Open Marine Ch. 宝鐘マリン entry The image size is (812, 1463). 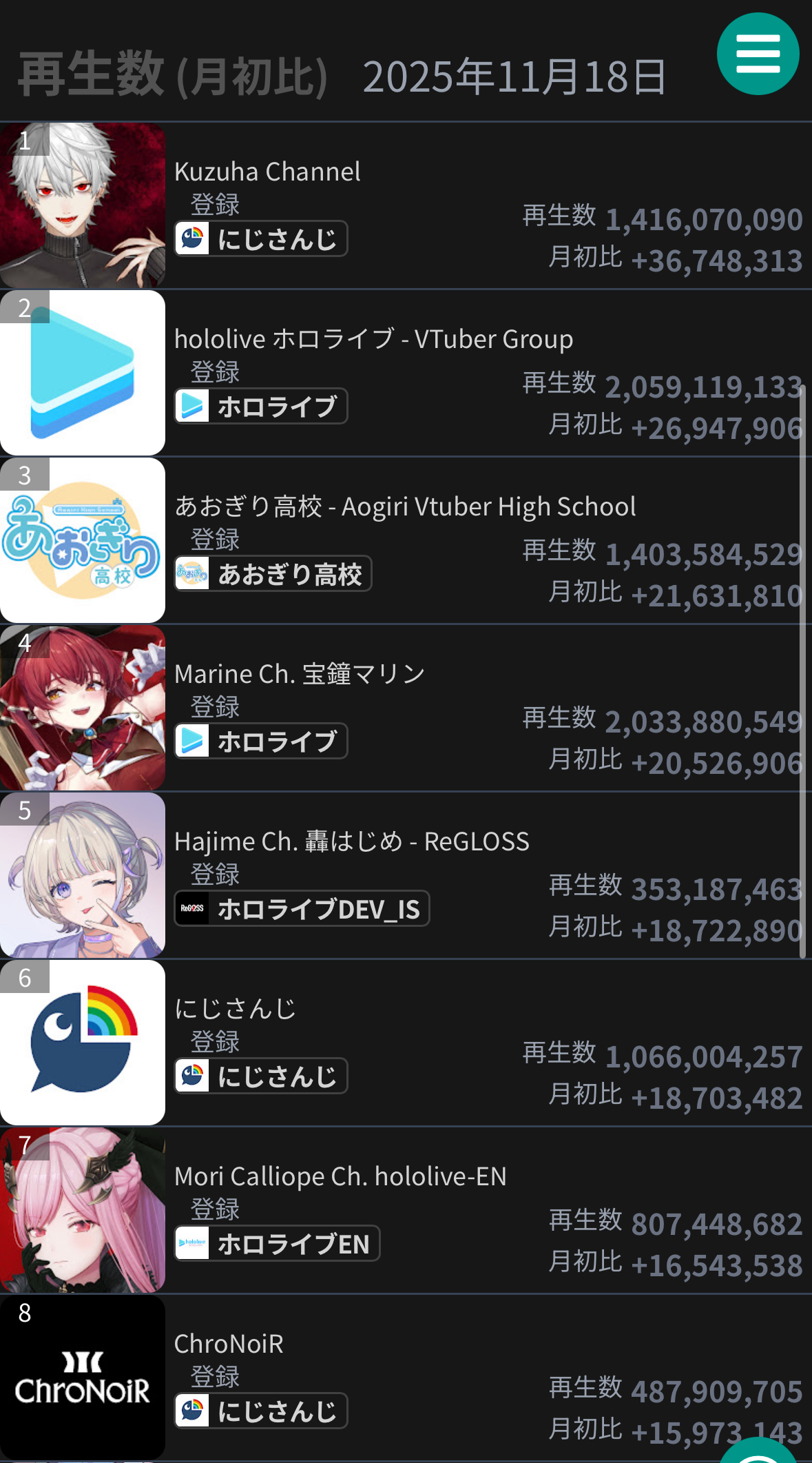pyautogui.click(x=300, y=674)
